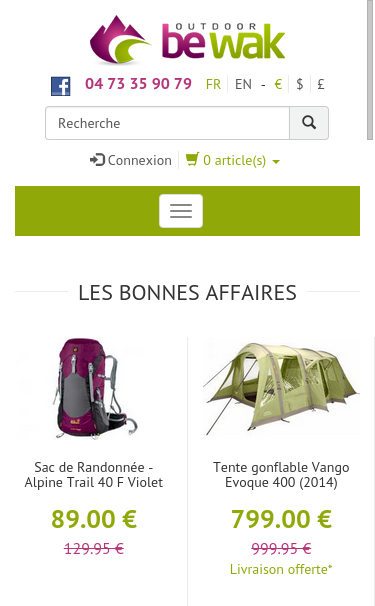View the Tente gonflable Vango Evoque 400
Viewport: 375px width, 606px height.
coord(281,475)
